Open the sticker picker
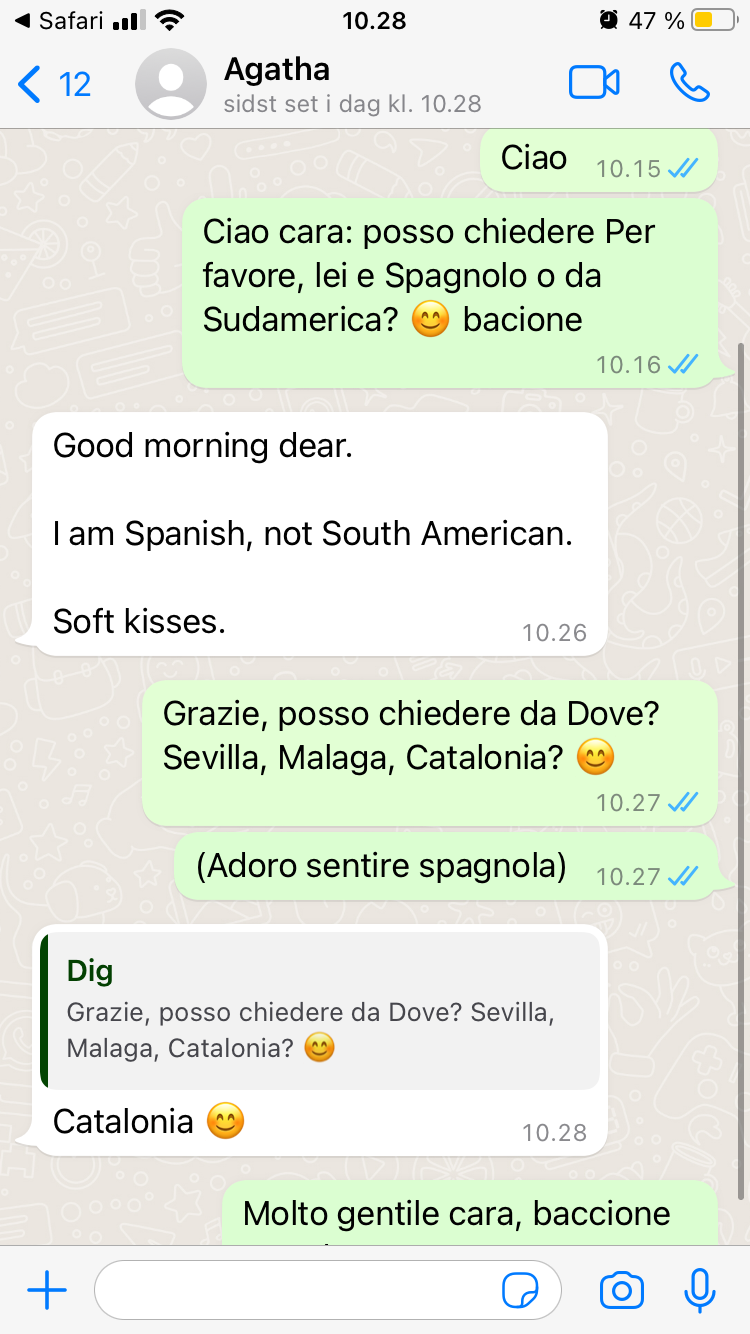This screenshot has height=1334, width=750. point(520,1291)
